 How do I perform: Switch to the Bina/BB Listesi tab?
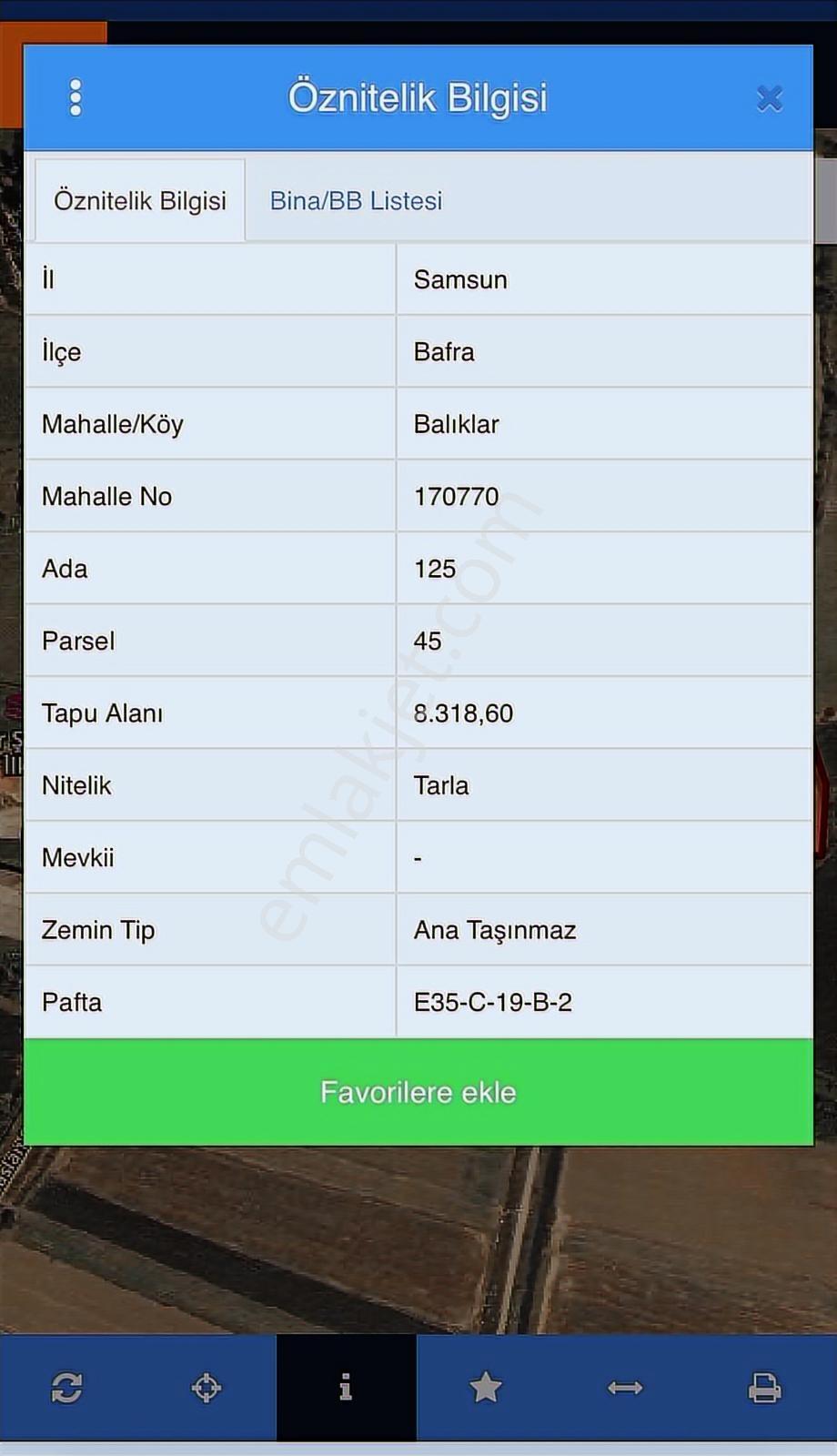pos(356,200)
